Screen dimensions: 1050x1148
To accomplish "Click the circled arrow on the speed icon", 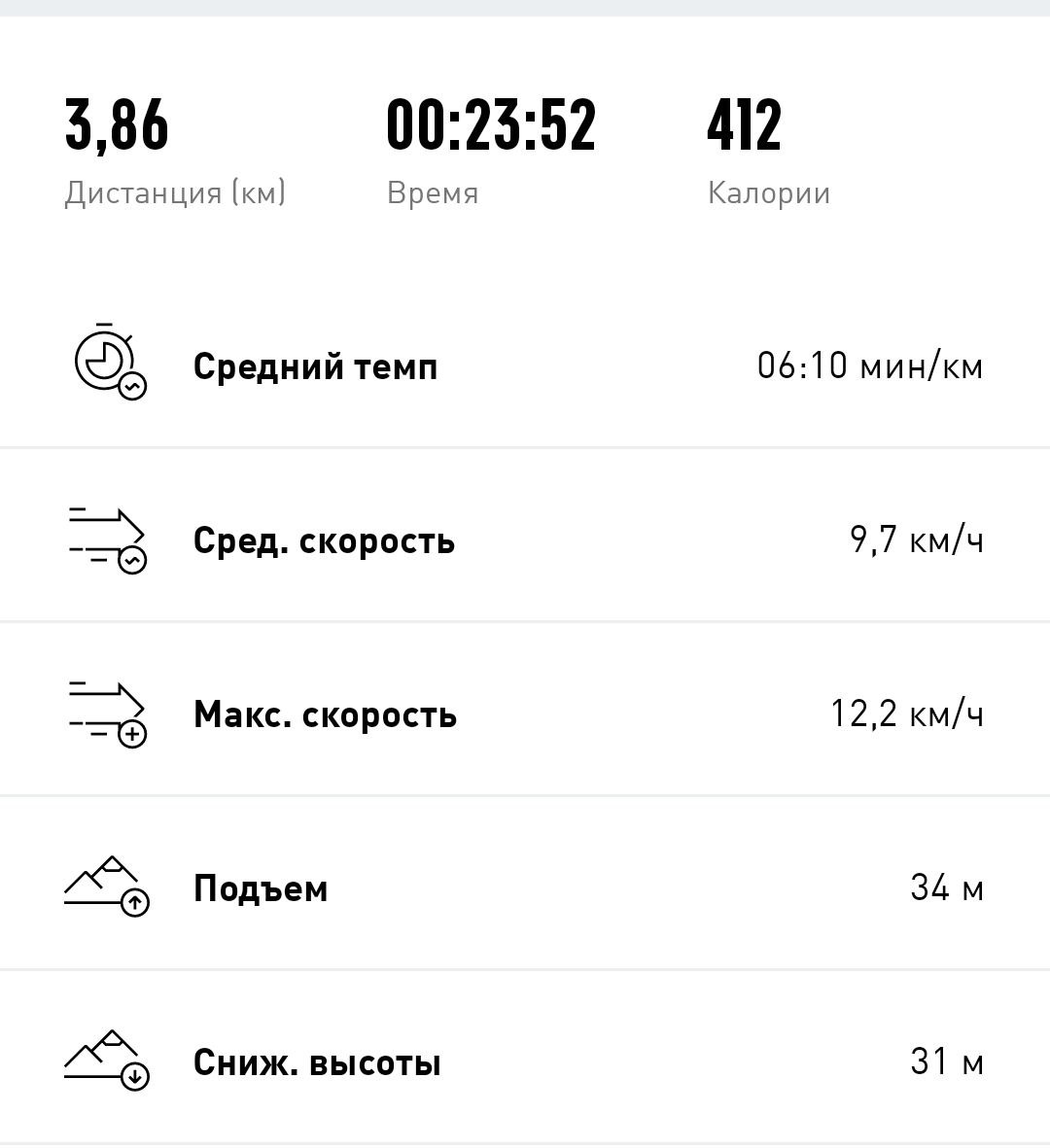I will [x=131, y=560].
